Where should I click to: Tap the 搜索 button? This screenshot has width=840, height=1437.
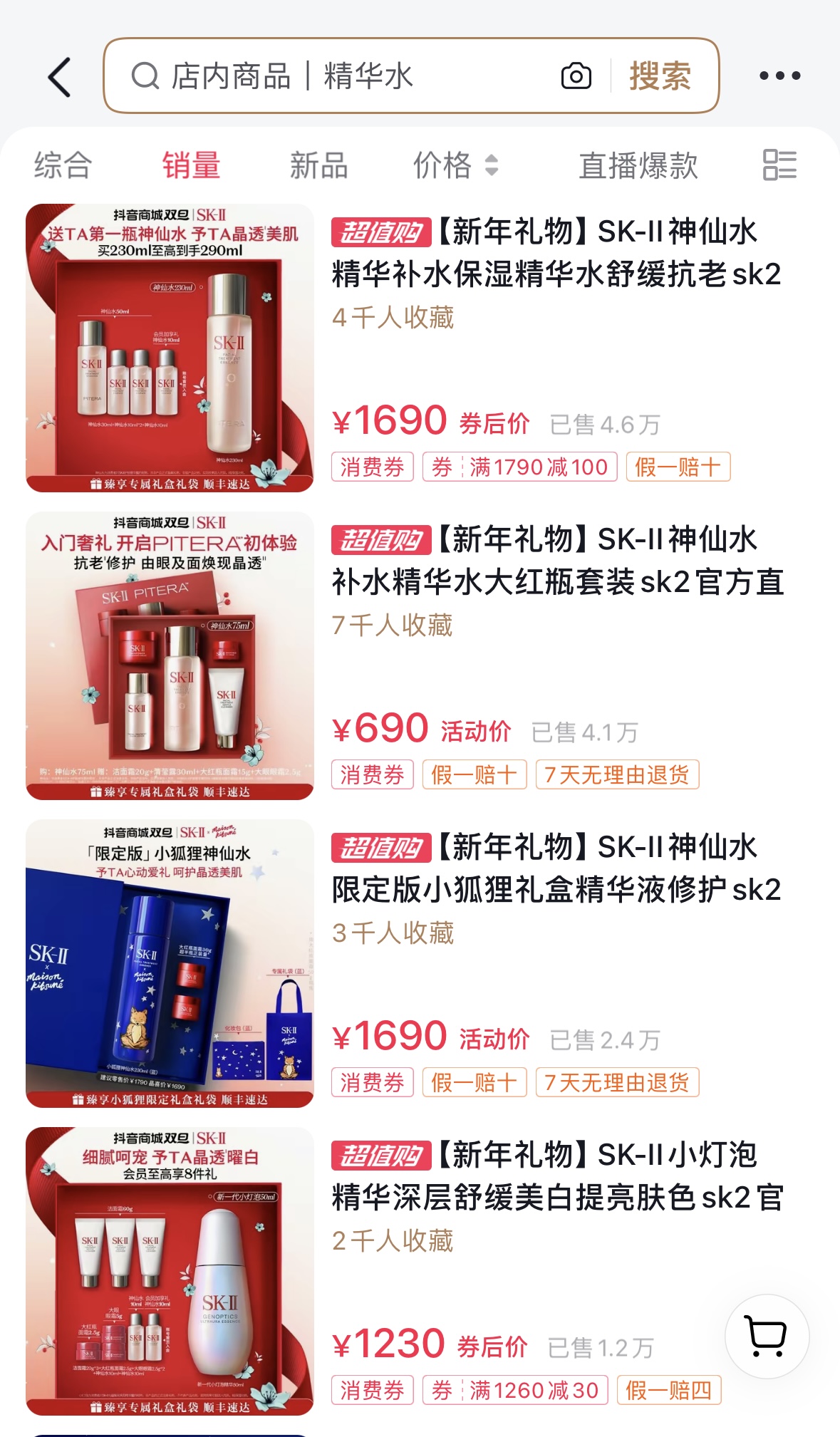point(660,76)
